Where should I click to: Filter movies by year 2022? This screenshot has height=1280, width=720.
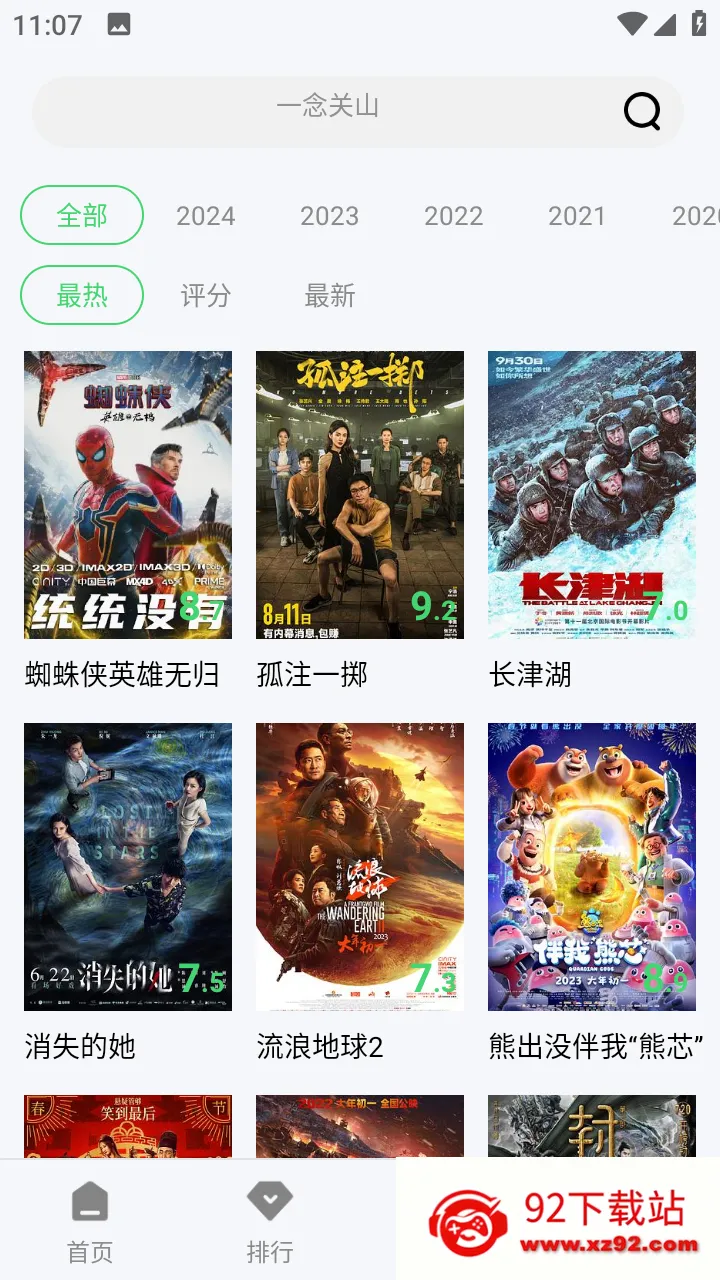[454, 216]
